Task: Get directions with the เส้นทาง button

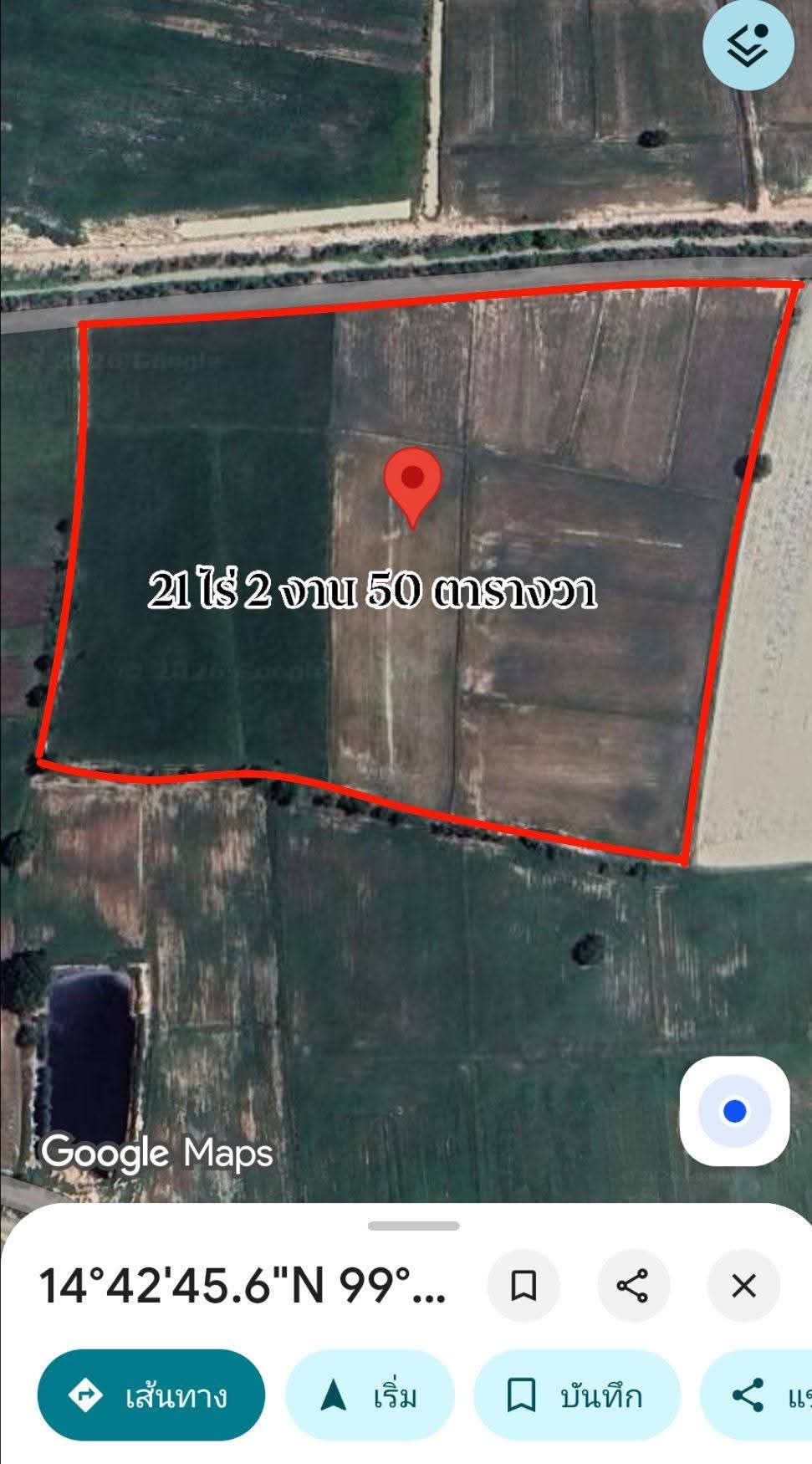Action: 151,1395
